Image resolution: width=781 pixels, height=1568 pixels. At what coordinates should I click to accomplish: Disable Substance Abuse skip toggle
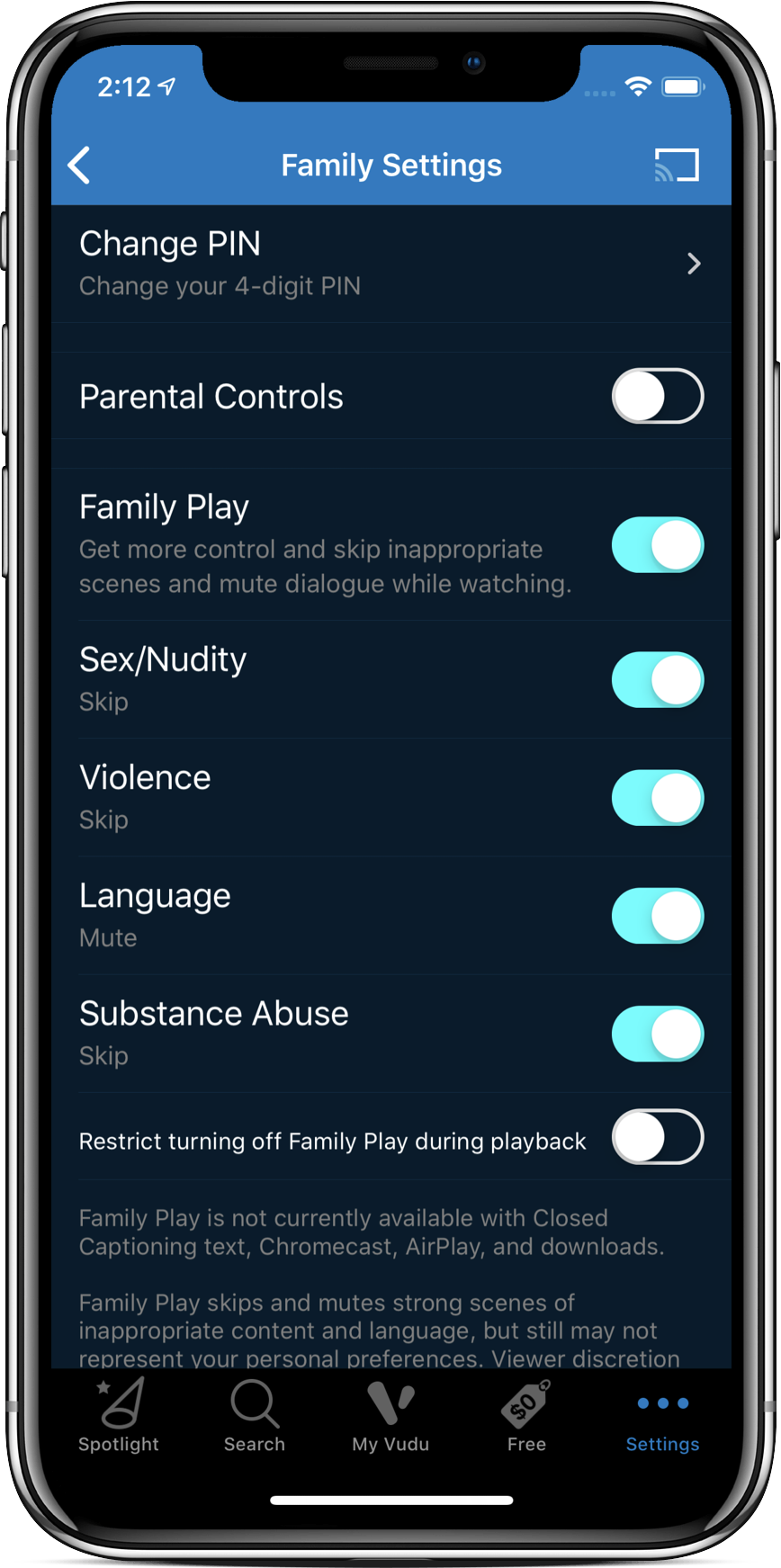point(657,1033)
